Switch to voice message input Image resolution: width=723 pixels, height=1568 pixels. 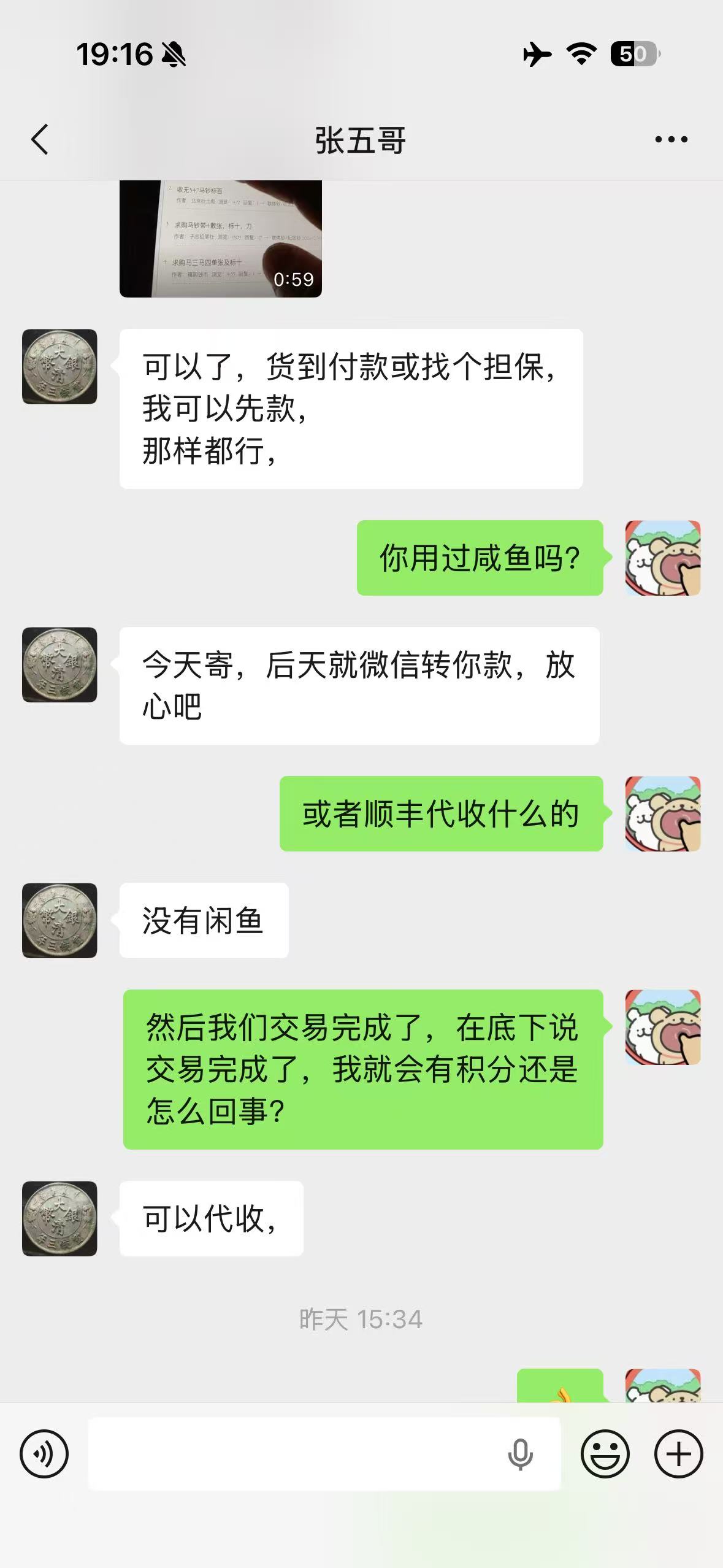point(44,1454)
